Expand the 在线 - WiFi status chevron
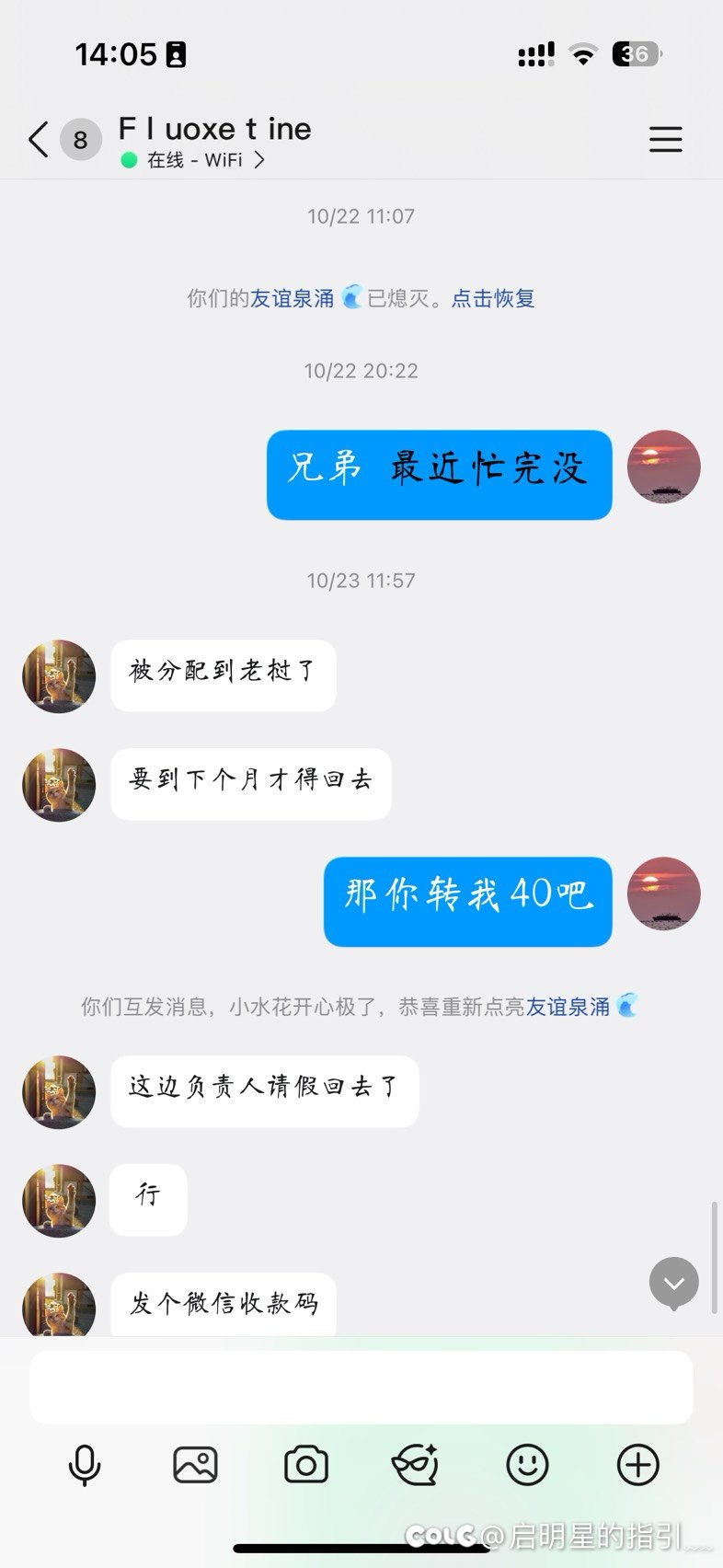 tap(260, 159)
